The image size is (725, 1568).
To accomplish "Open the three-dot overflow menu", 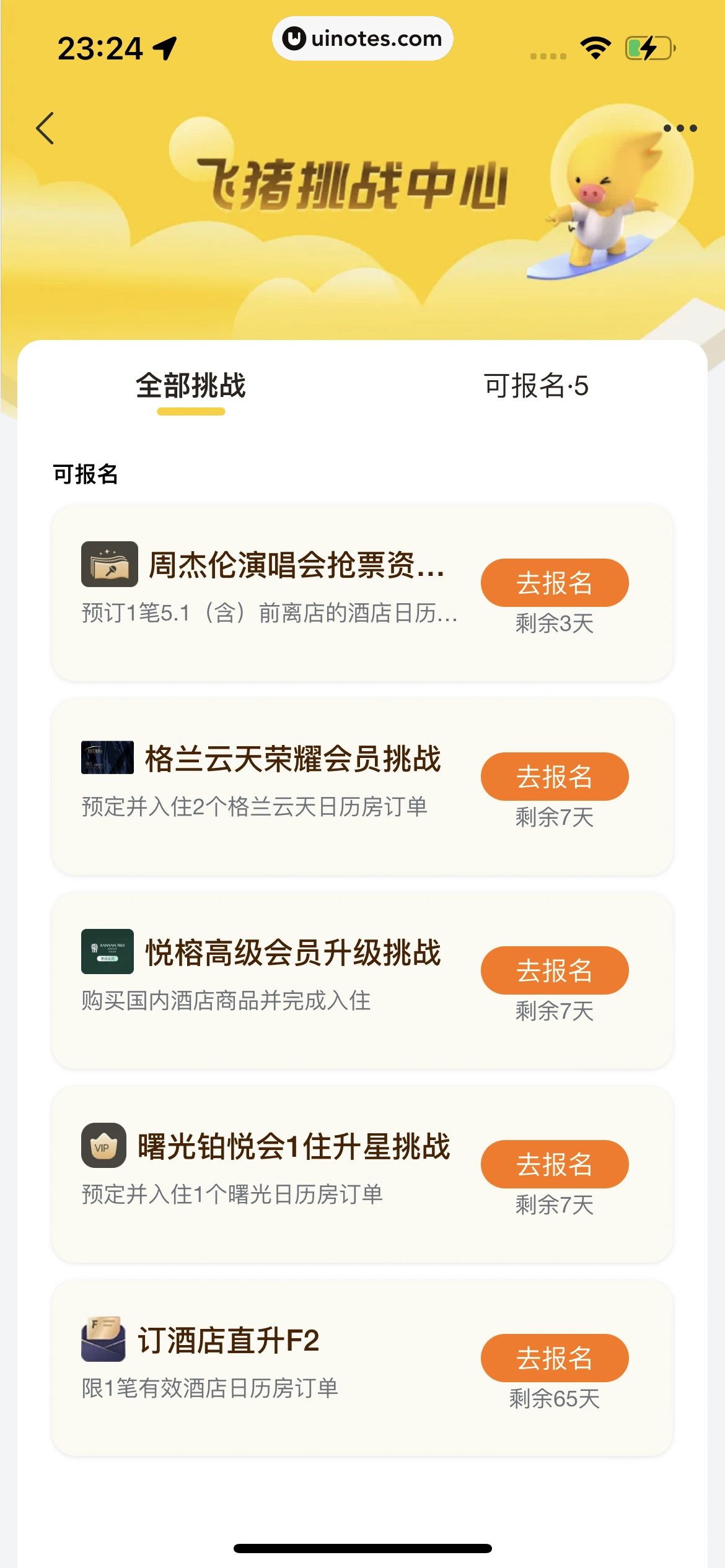I will (680, 129).
